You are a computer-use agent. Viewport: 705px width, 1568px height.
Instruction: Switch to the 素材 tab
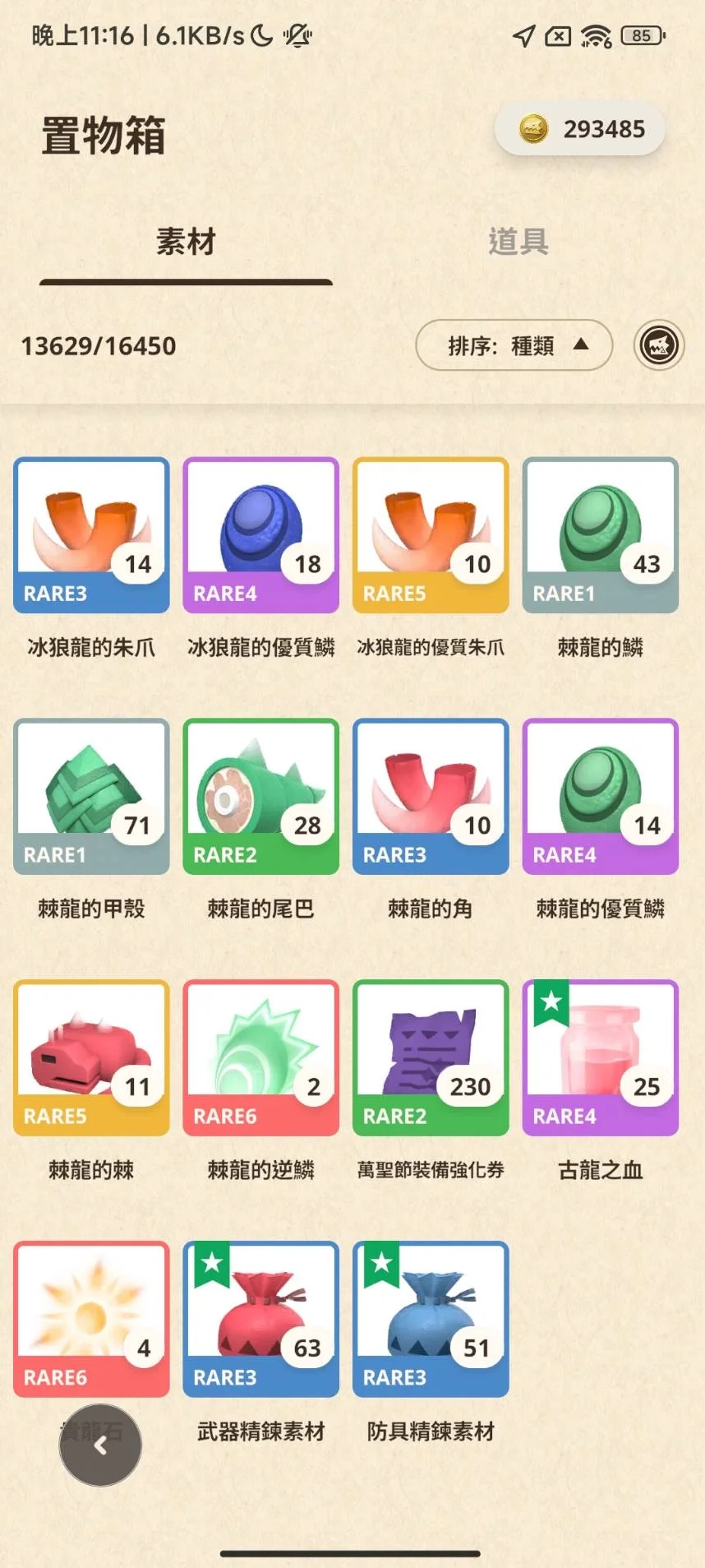tap(185, 242)
